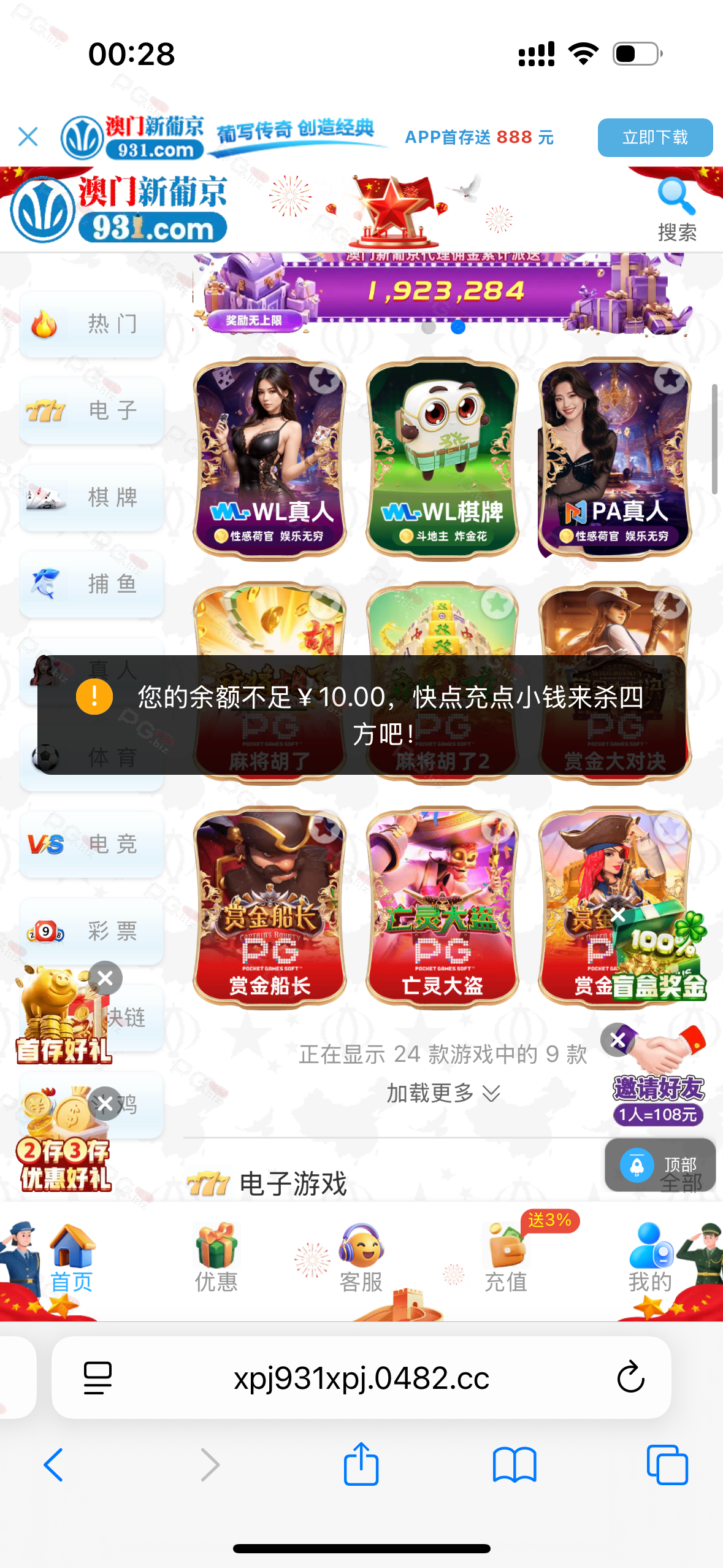Image resolution: width=723 pixels, height=1568 pixels.
Task: Select the 热门 category
Action: (x=91, y=324)
